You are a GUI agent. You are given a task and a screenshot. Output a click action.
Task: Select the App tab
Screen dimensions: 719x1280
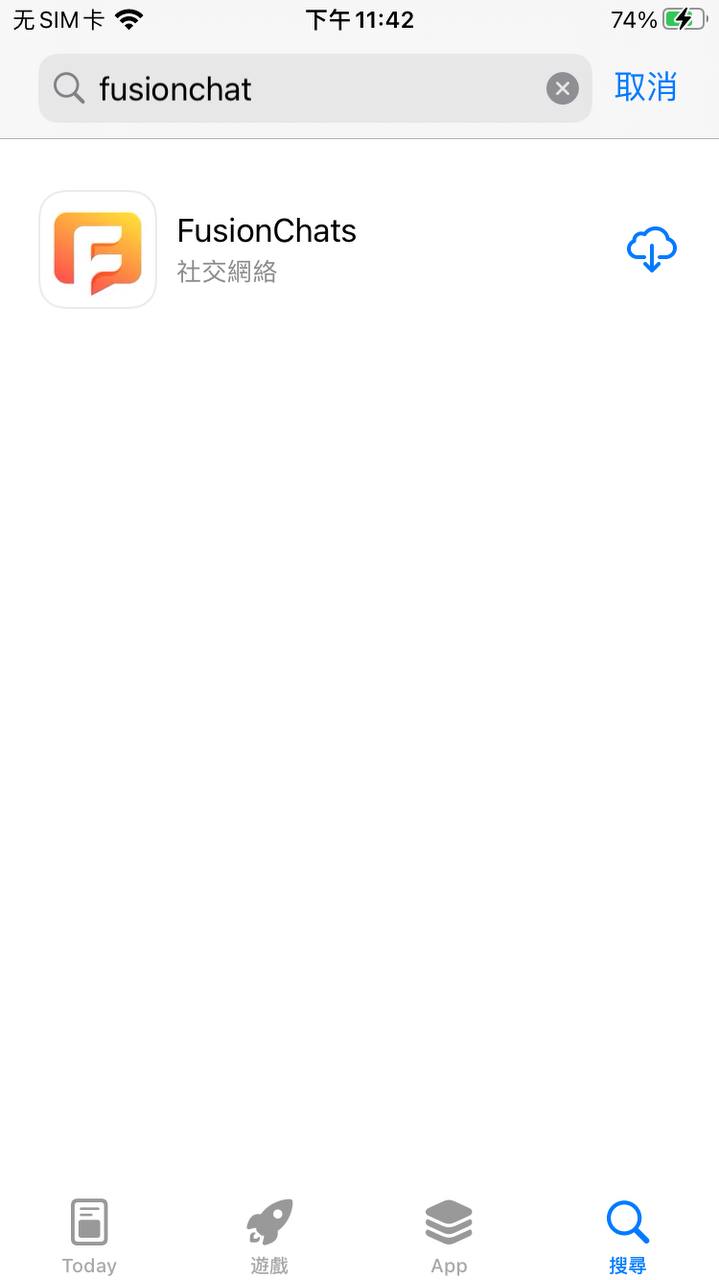click(x=449, y=1236)
